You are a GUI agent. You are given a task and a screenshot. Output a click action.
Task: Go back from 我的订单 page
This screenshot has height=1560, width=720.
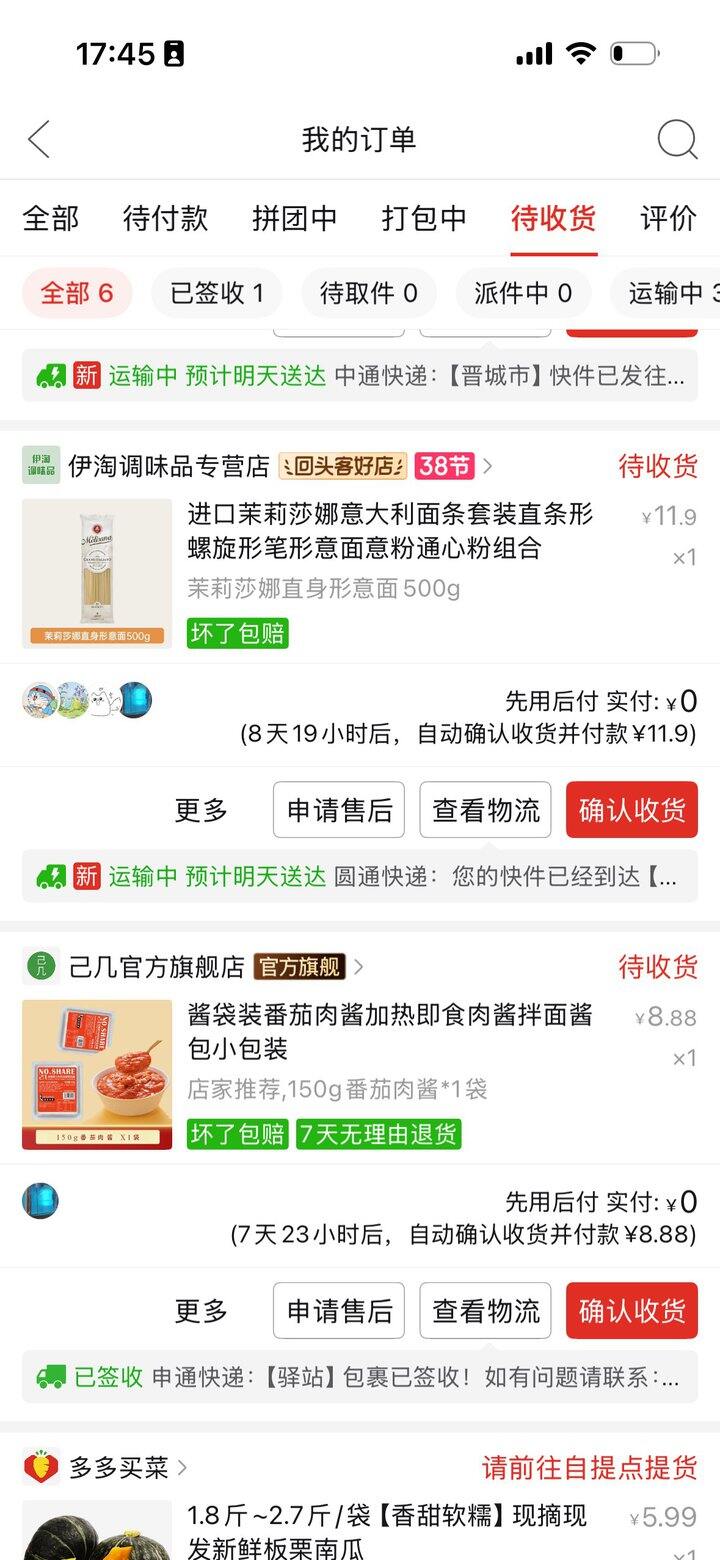[x=39, y=140]
